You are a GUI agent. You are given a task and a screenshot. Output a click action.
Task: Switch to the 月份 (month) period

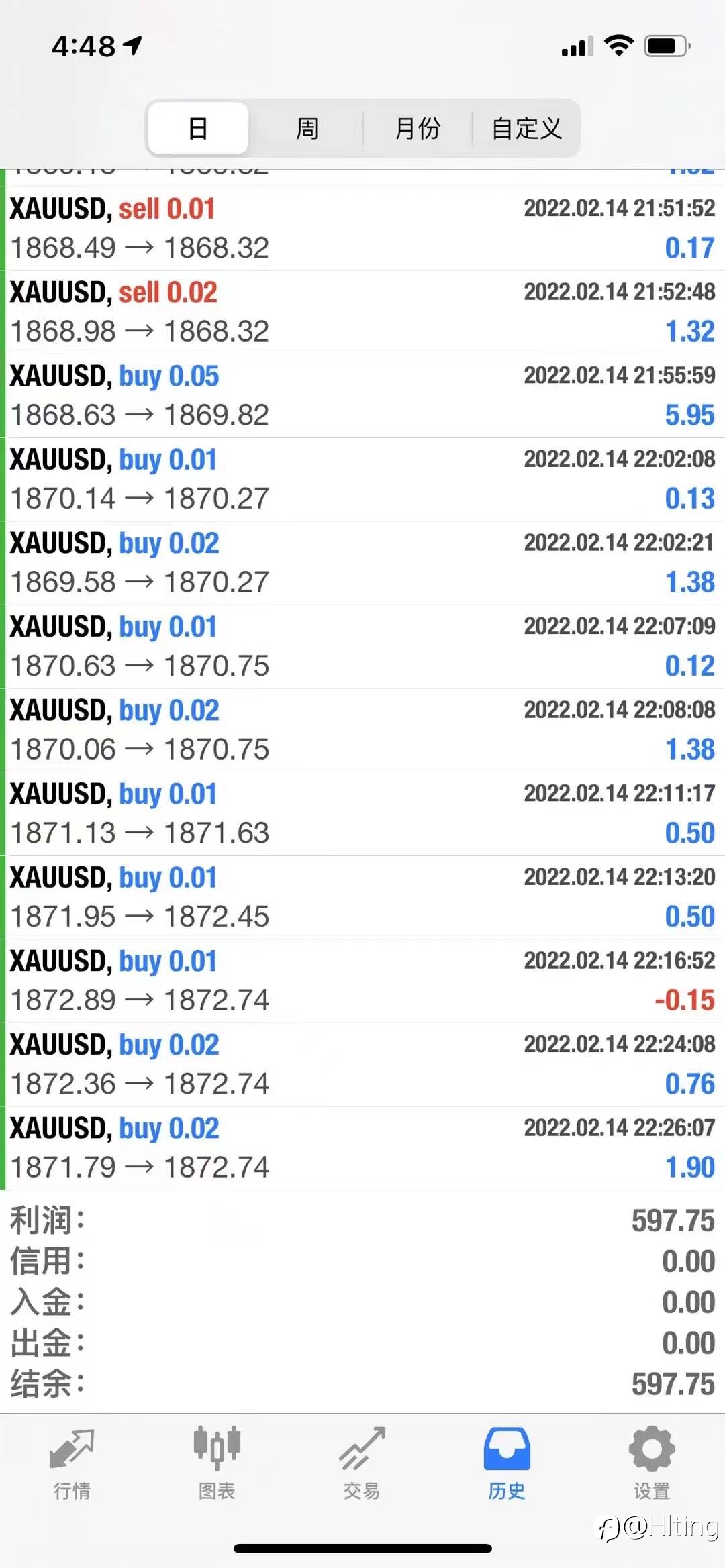click(418, 128)
